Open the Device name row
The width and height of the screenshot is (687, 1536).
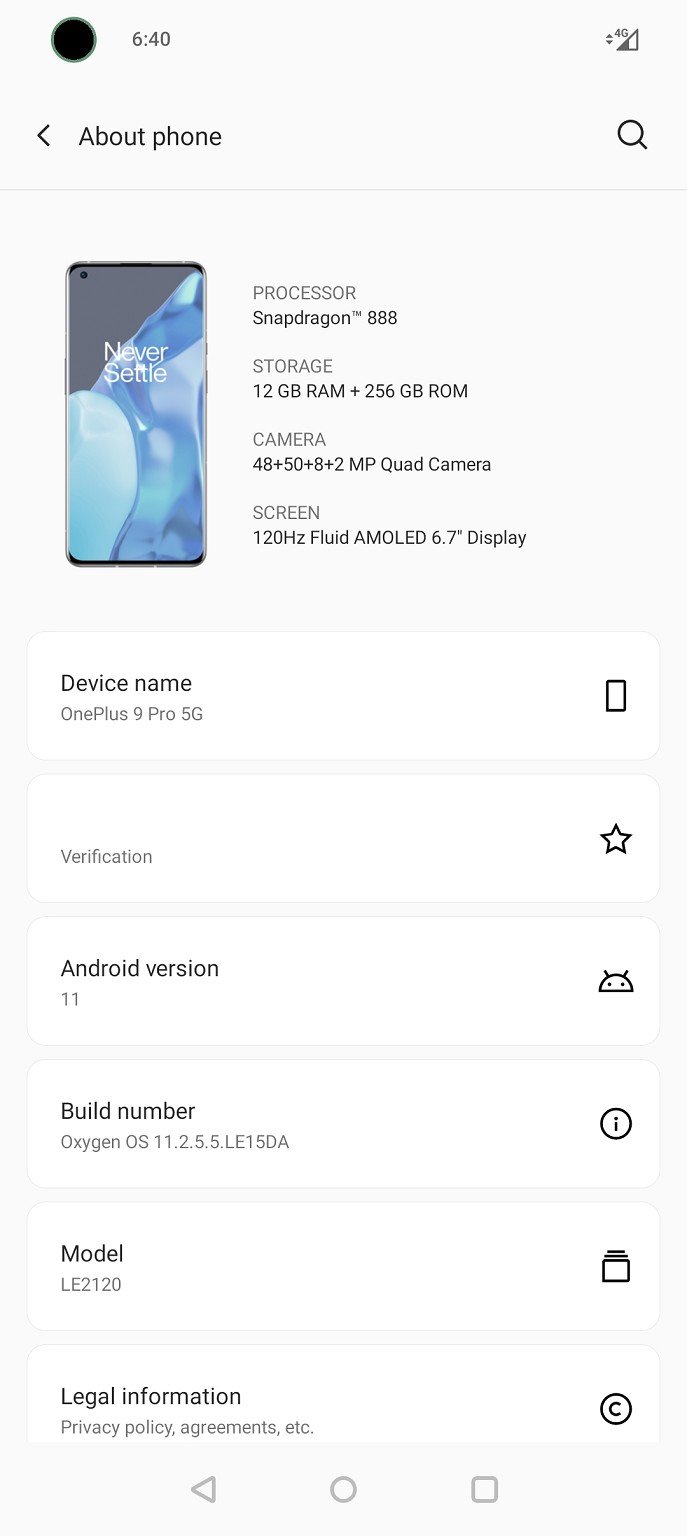pyautogui.click(x=343, y=696)
